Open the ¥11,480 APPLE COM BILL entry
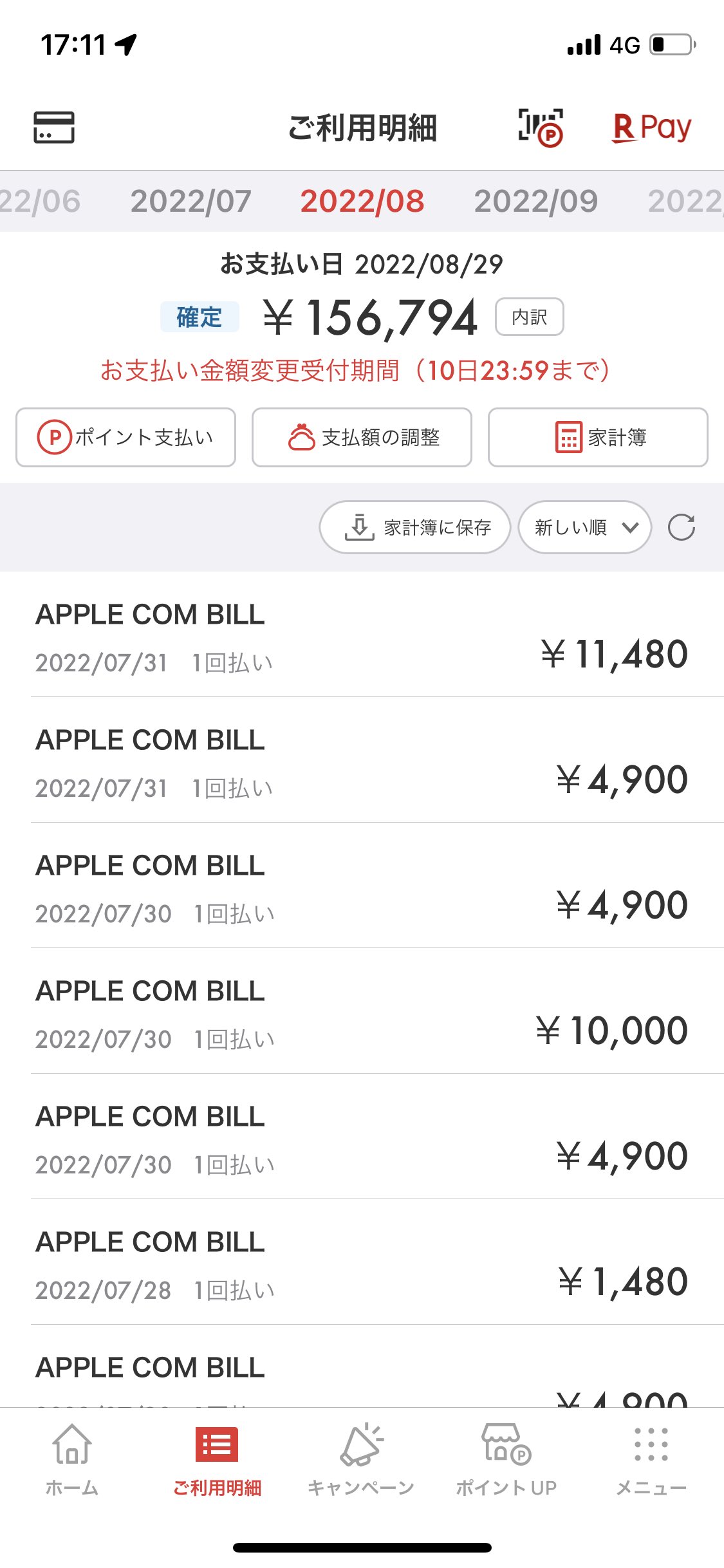724x1568 pixels. pyautogui.click(x=362, y=635)
